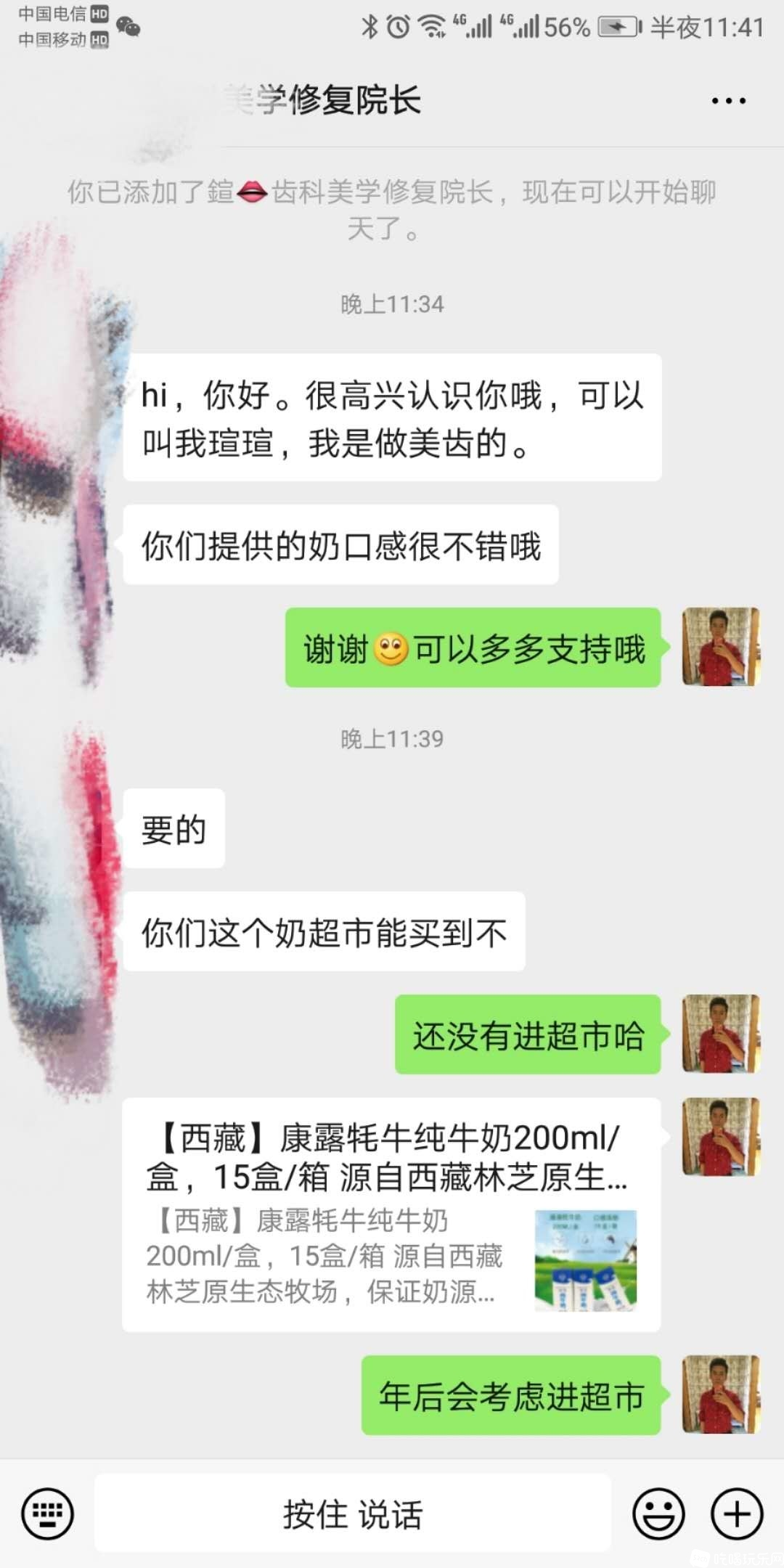Tap own avatar beside 年后会考虑进超市 message
Image resolution: width=784 pixels, height=1568 pixels.
point(721,1395)
